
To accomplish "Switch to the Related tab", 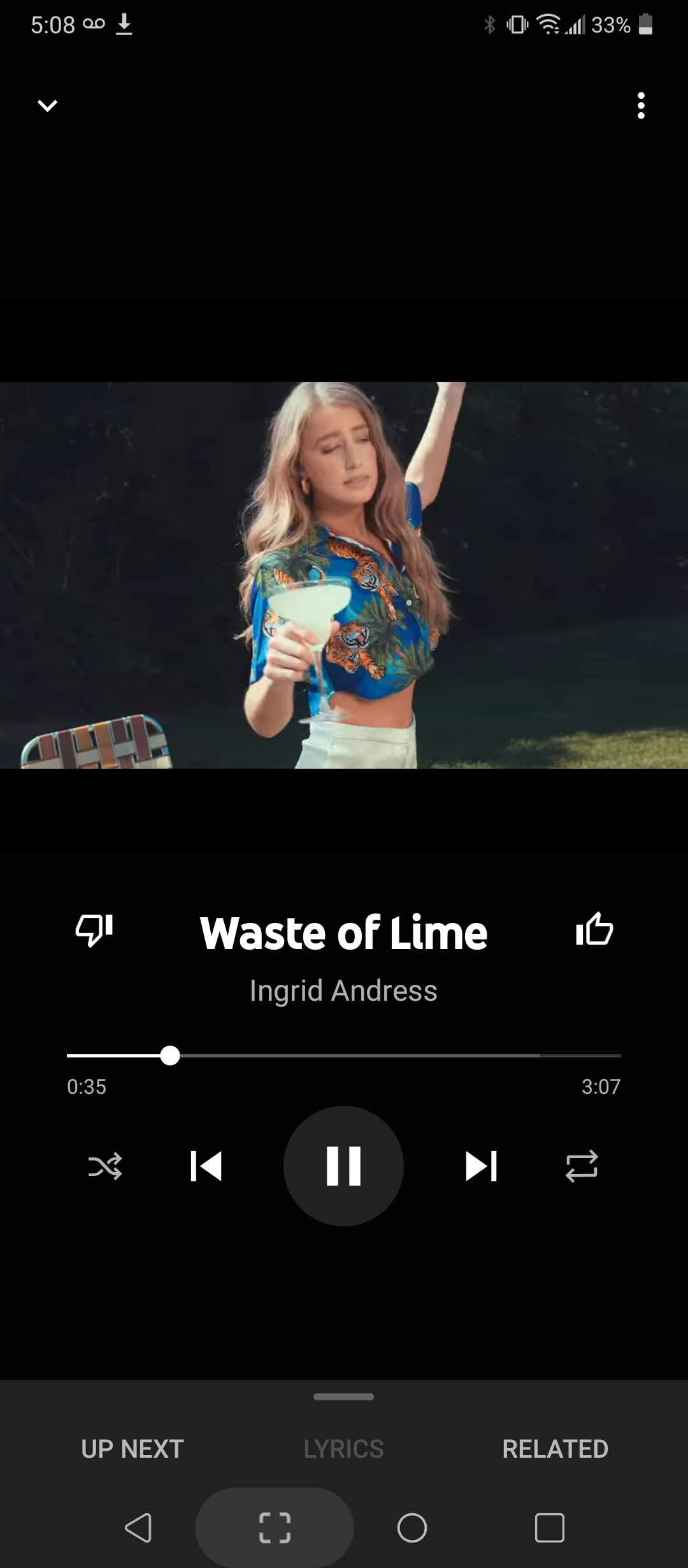I will coord(555,1449).
